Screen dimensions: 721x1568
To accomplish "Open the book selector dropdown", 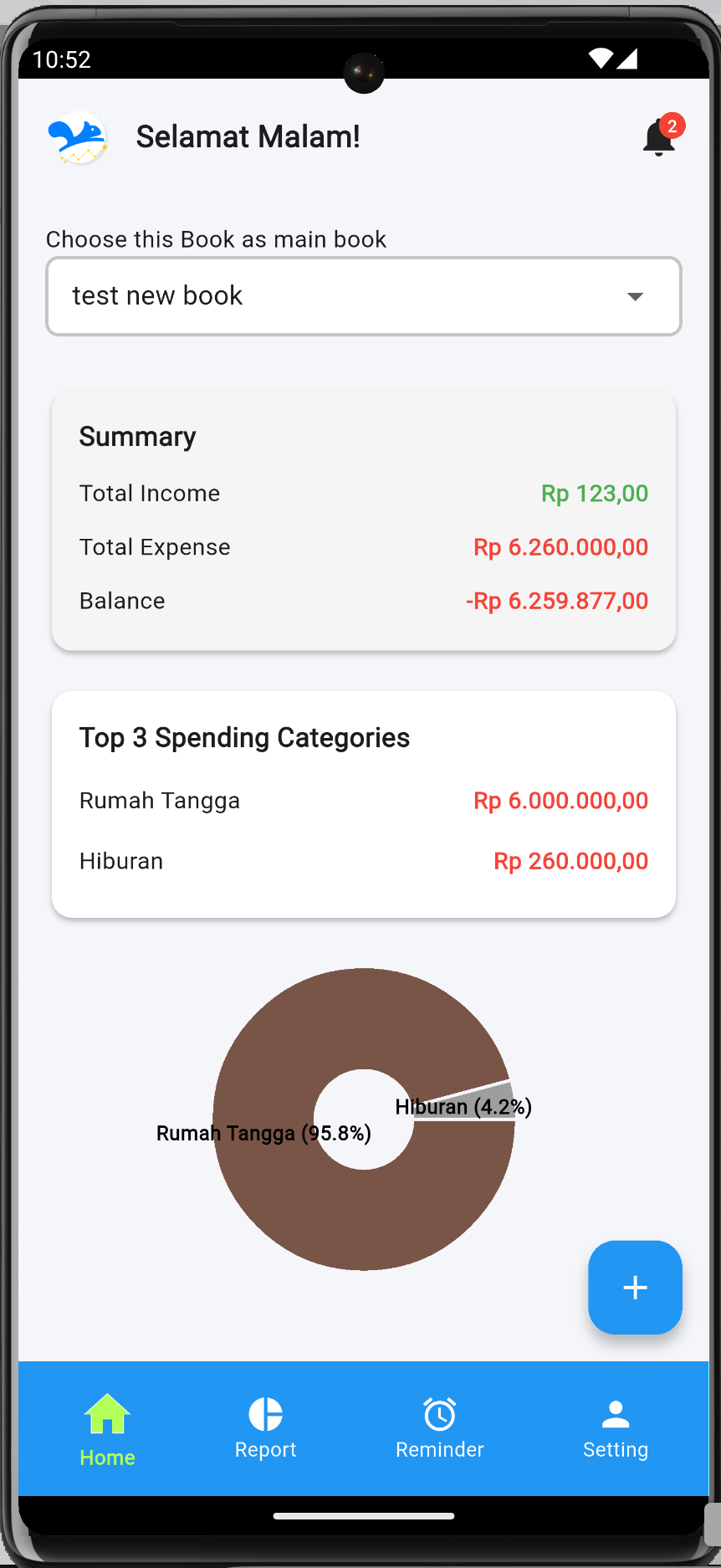I will 363,296.
